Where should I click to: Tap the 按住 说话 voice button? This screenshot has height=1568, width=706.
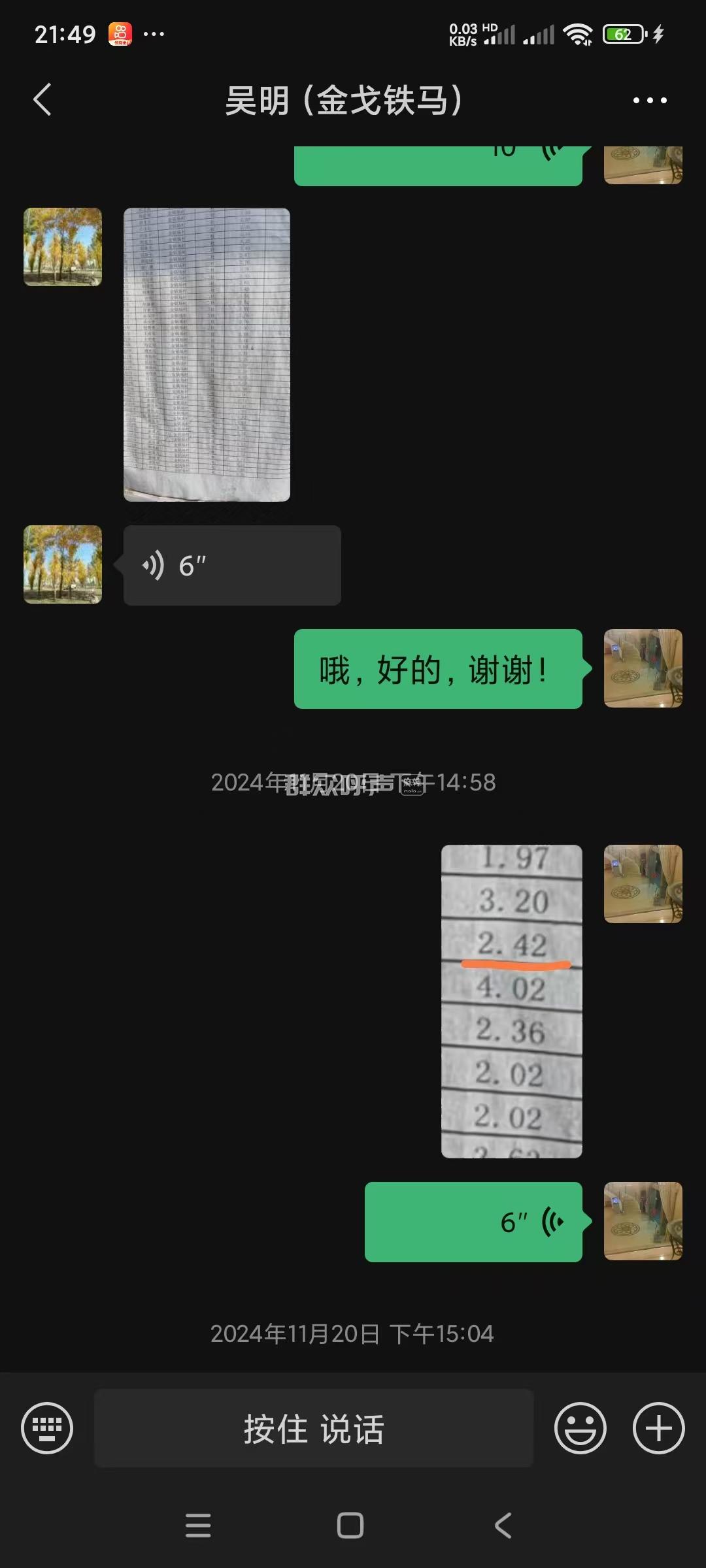pos(314,1428)
